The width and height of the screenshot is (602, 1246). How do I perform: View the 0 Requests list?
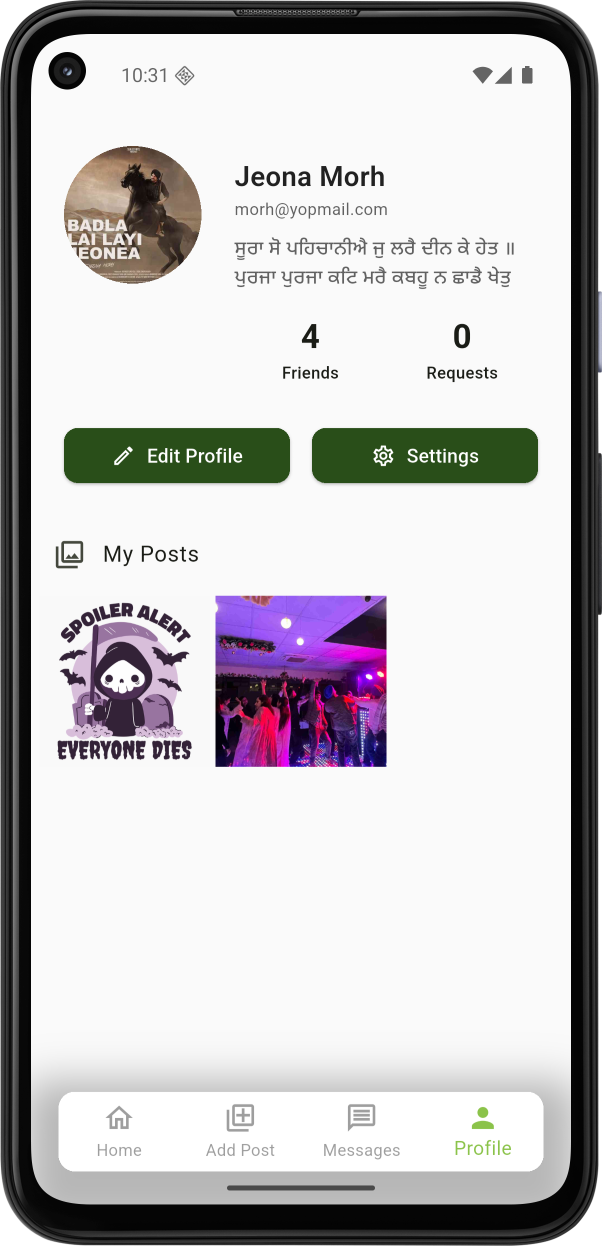click(x=461, y=351)
